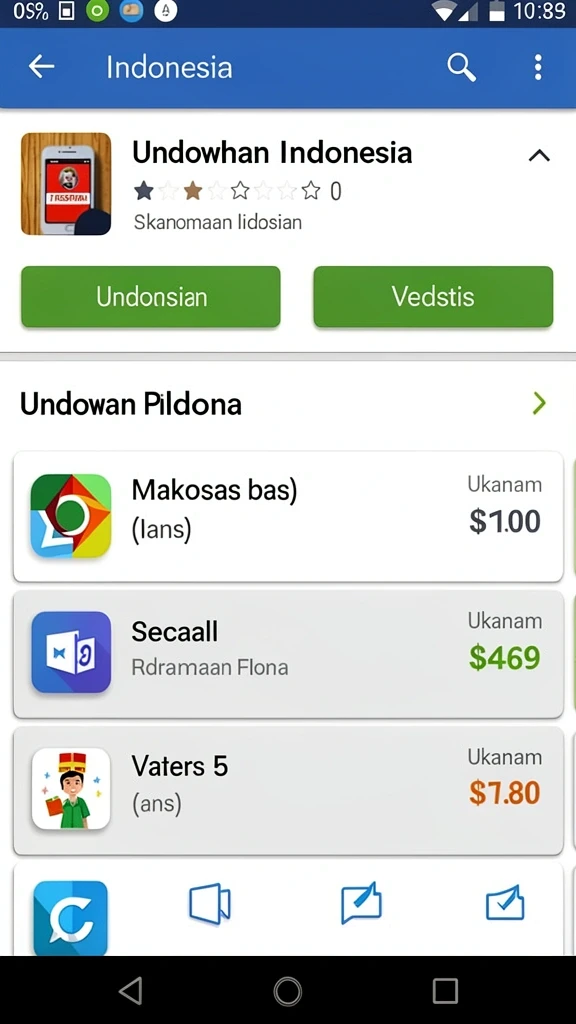Collapse the Undowhan Indonesia header chevron
Viewport: 576px width, 1024px height.
coord(539,155)
